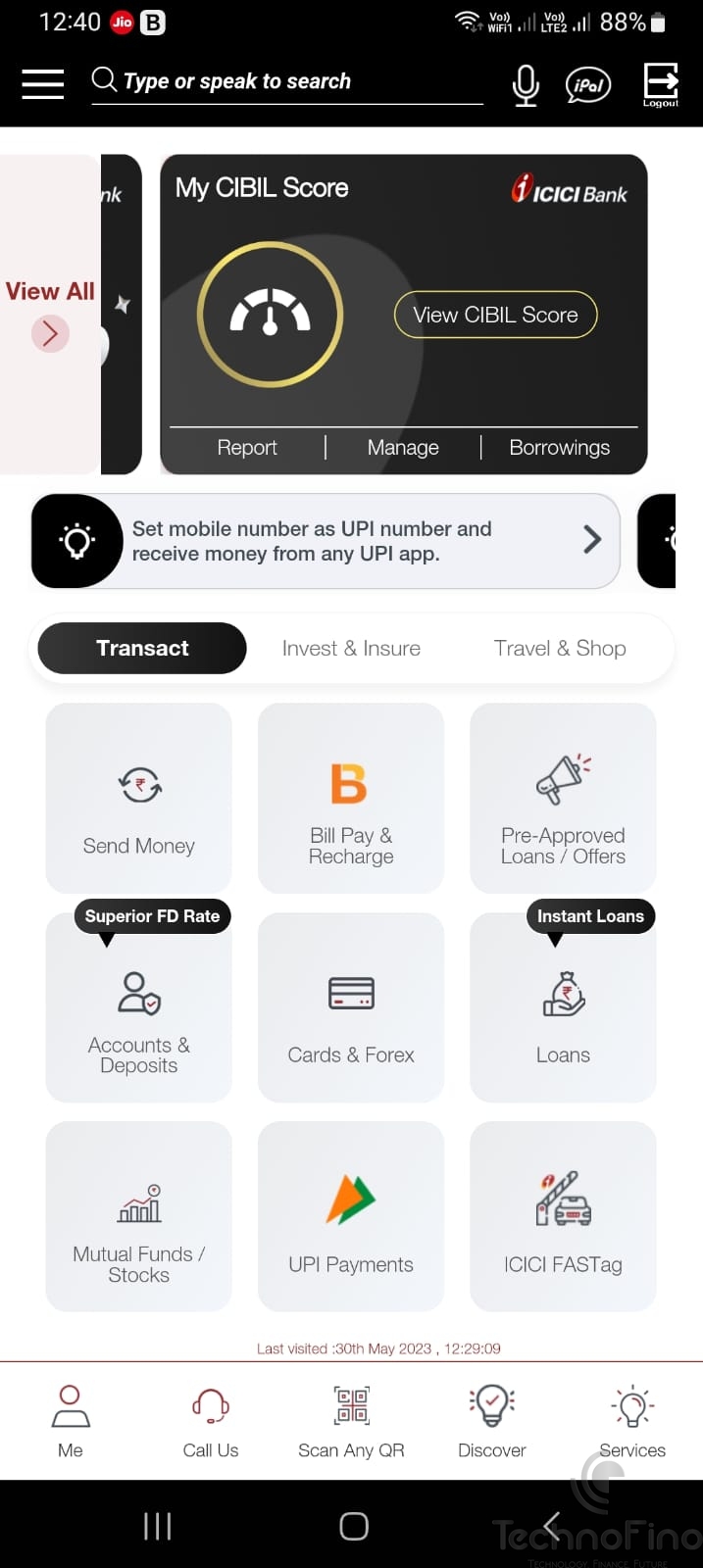Open the CIBIL Report section

click(247, 448)
